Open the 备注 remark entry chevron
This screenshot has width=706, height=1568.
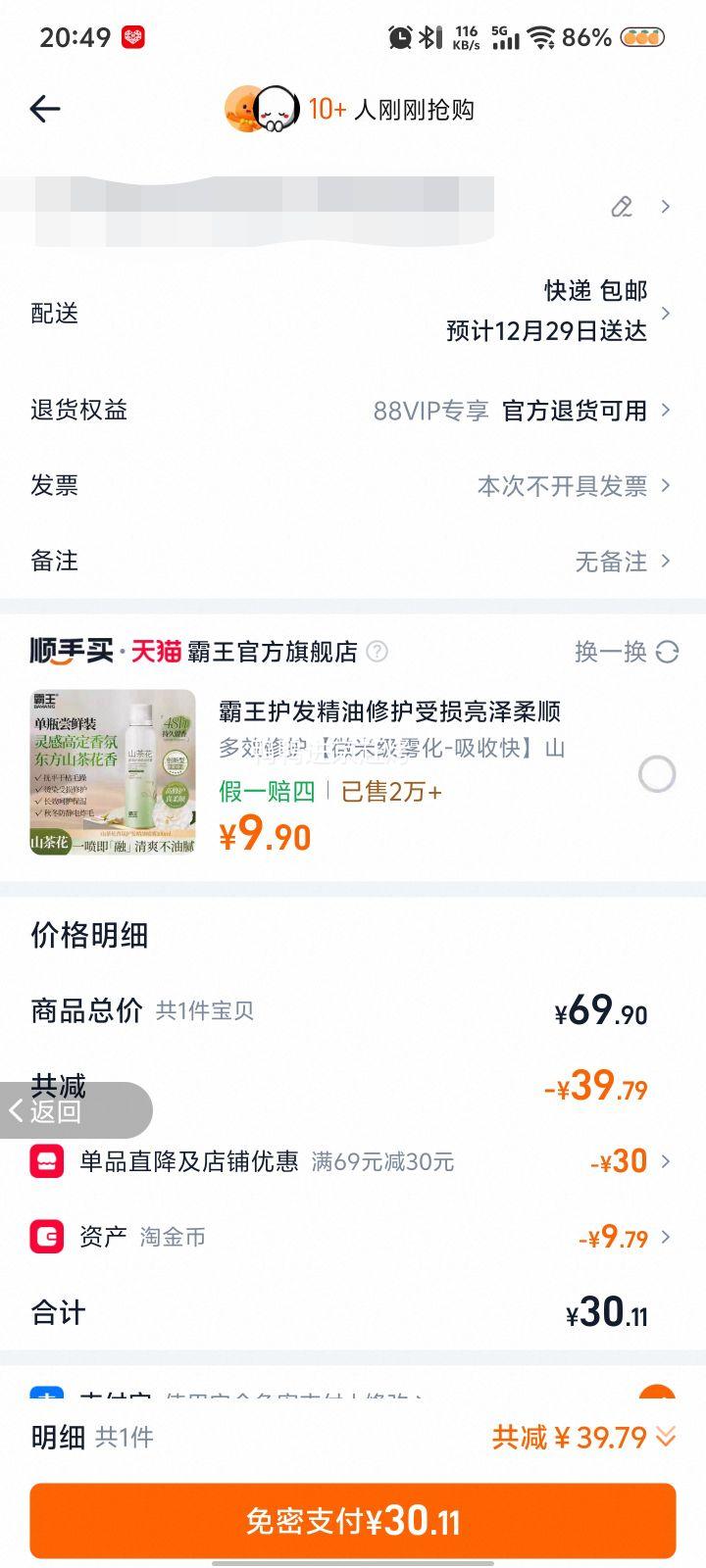pos(667,561)
